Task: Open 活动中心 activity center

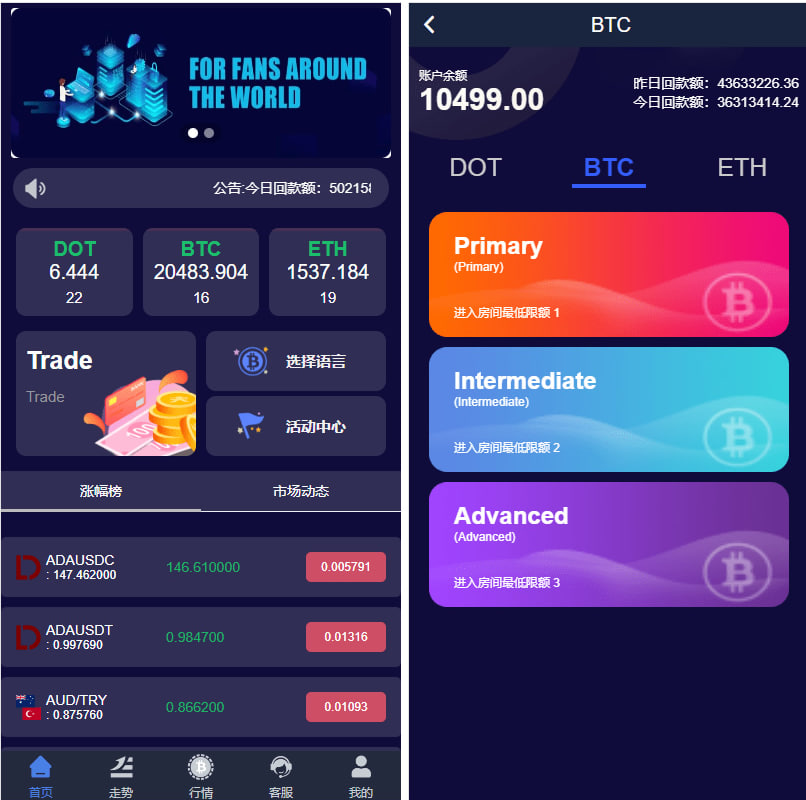Action: [296, 426]
